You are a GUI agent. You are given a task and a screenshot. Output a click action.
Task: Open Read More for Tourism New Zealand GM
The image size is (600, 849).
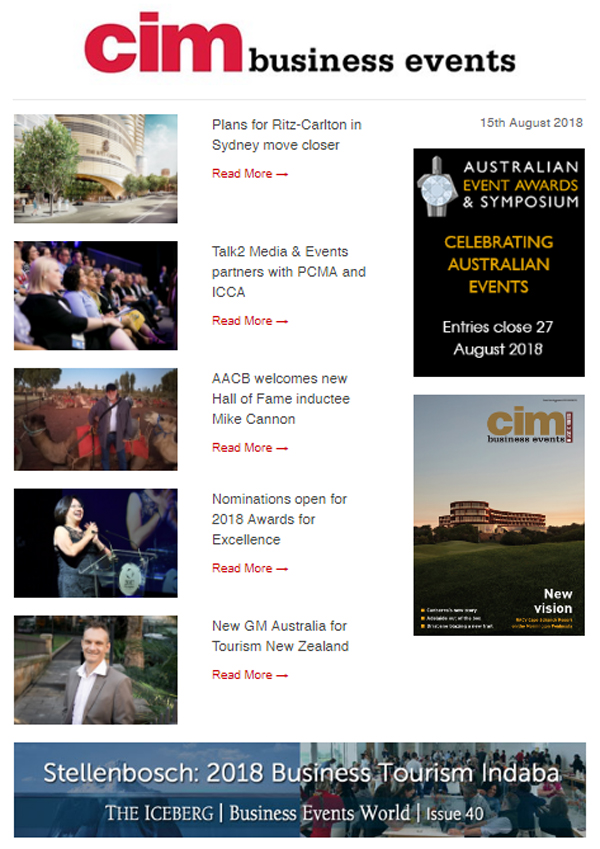click(x=249, y=675)
